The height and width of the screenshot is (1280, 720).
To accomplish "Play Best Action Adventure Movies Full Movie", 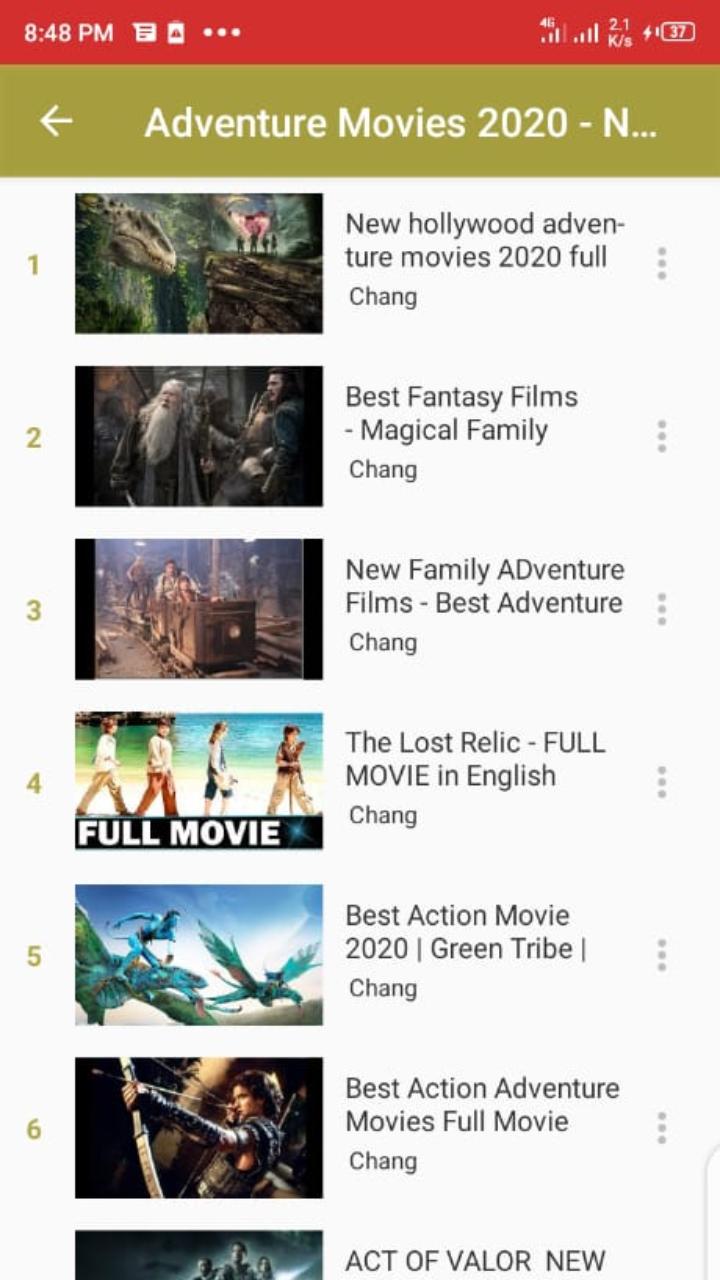I will (x=481, y=1105).
